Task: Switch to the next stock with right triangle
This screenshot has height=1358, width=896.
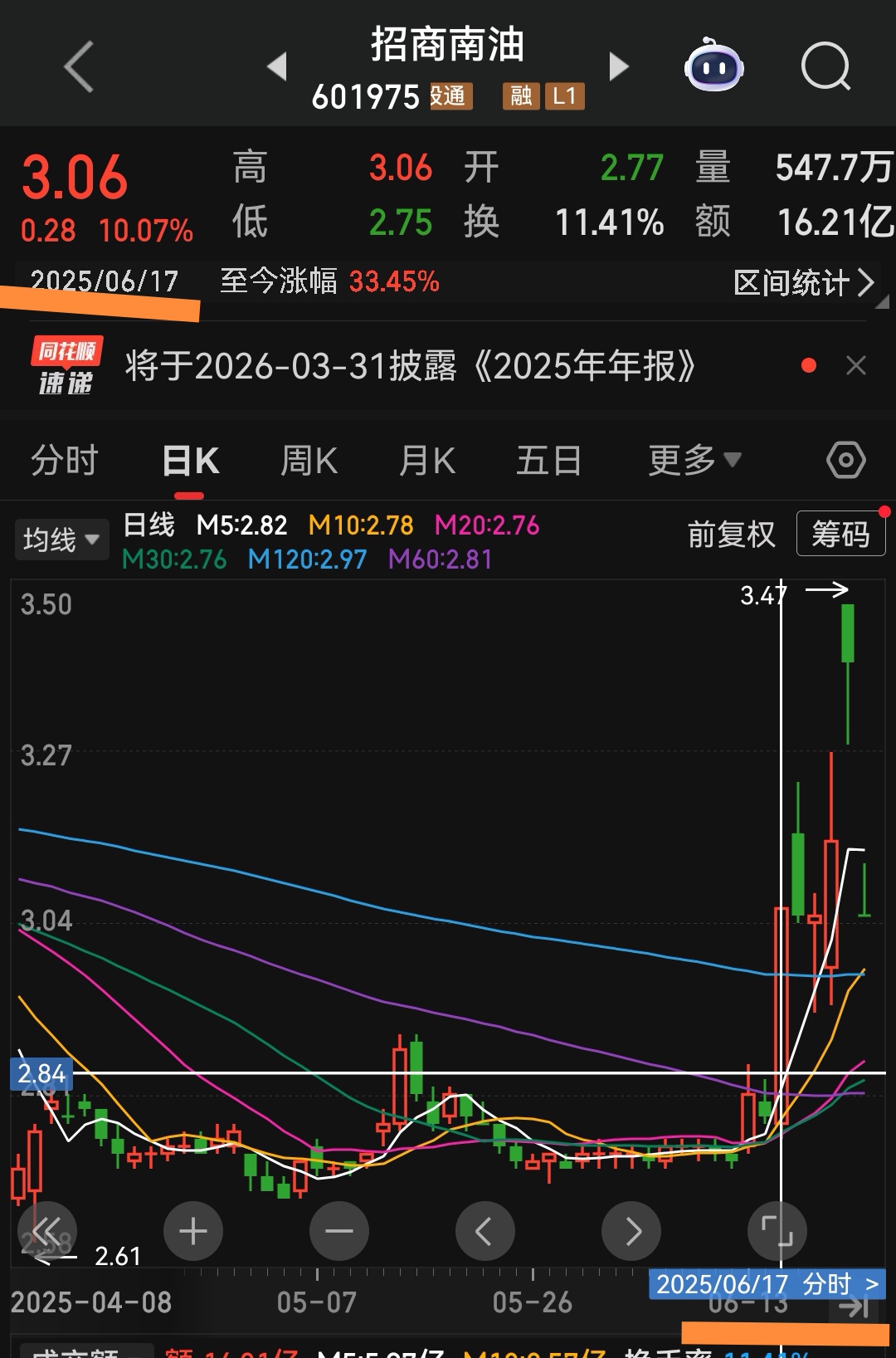Action: (618, 66)
